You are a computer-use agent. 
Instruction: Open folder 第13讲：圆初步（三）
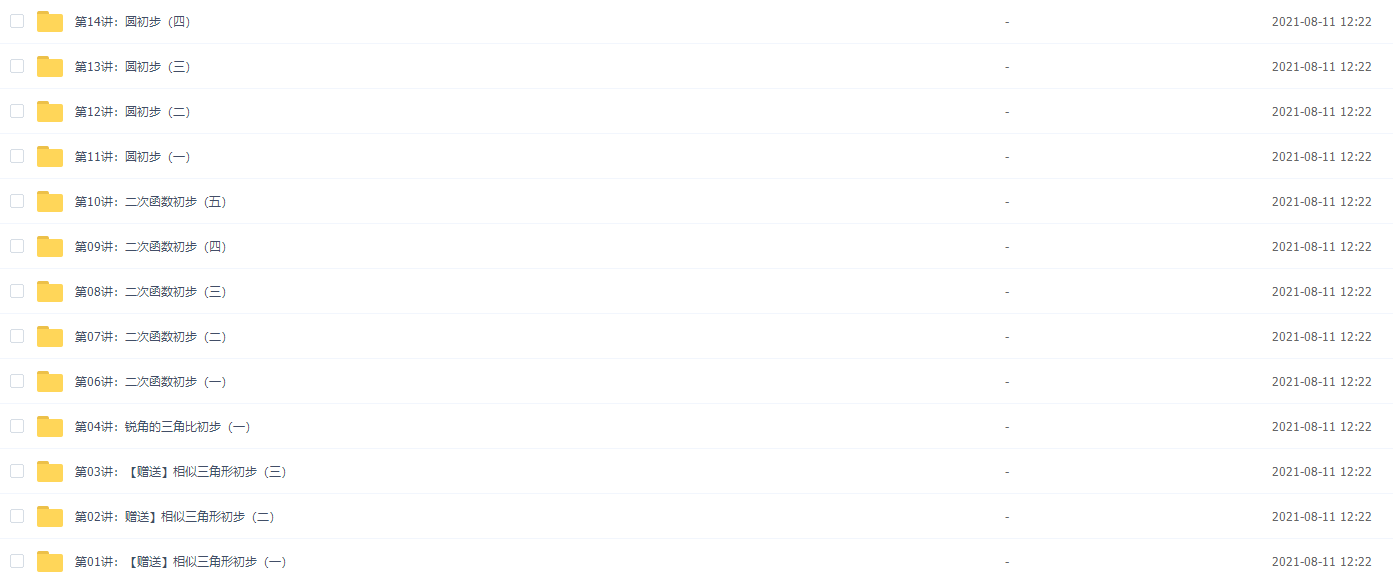point(132,67)
